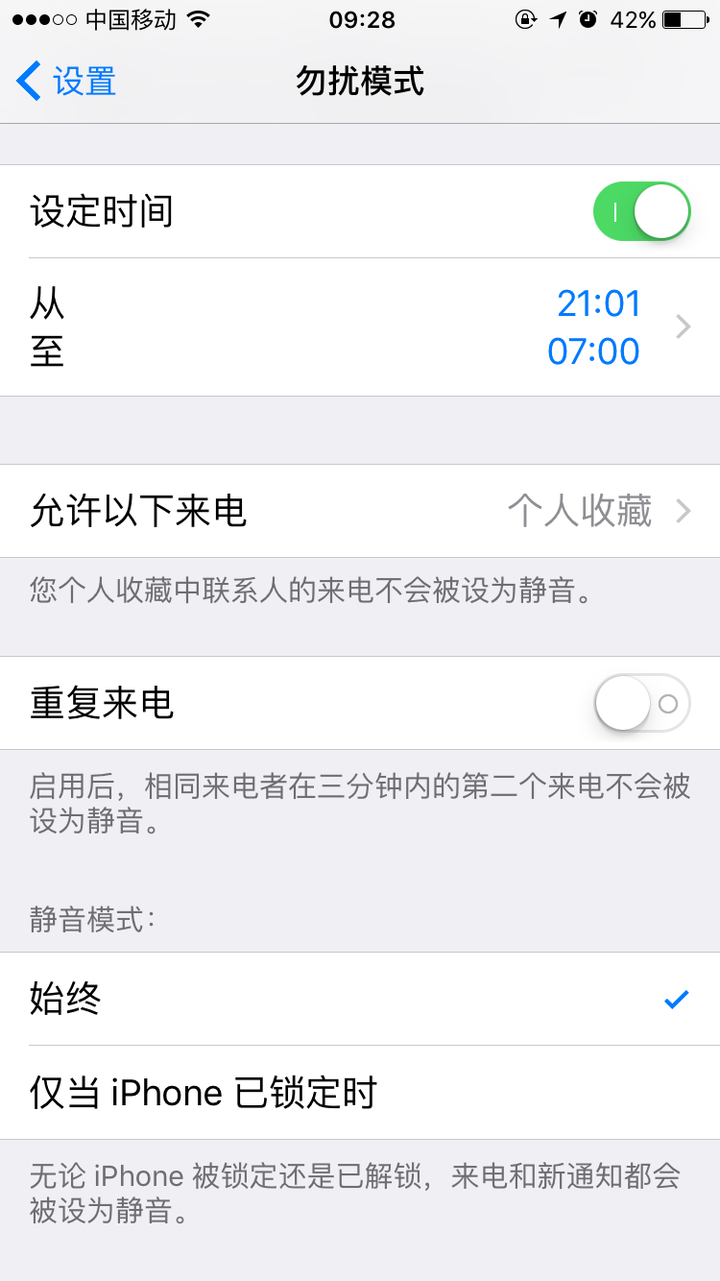Viewport: 720px width, 1281px height.
Task: Enable the 重复来电 switch
Action: click(x=642, y=703)
